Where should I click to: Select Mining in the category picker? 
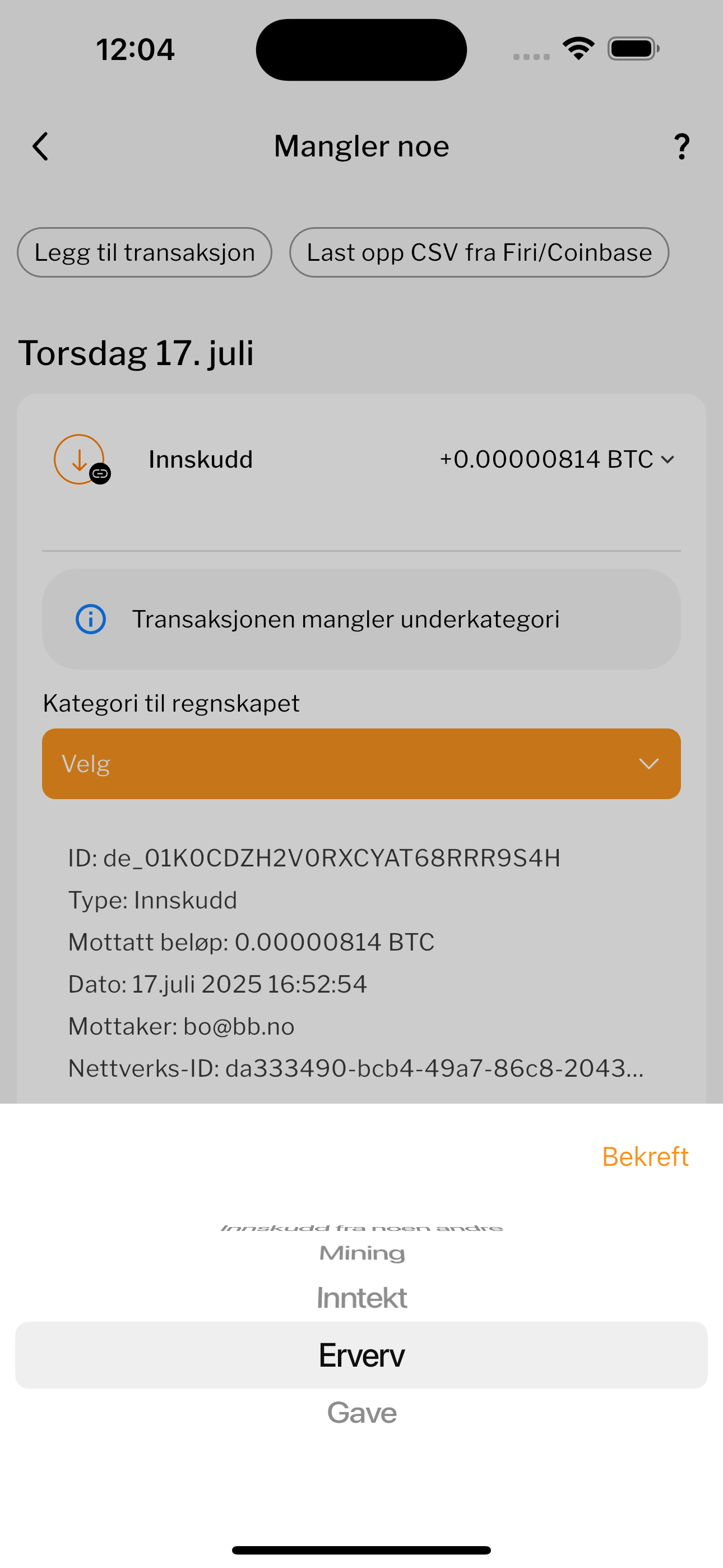click(x=361, y=1253)
